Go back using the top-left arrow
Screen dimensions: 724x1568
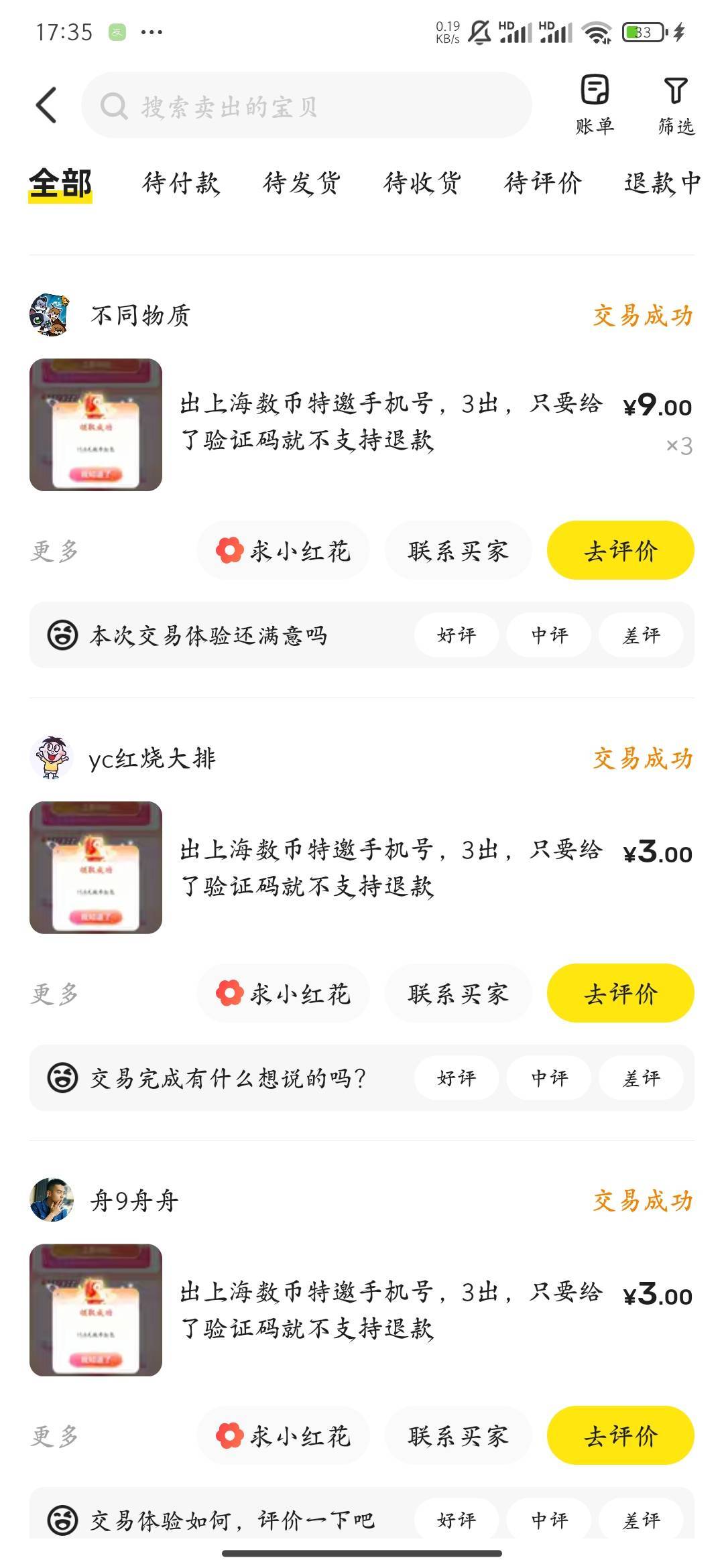pos(46,106)
